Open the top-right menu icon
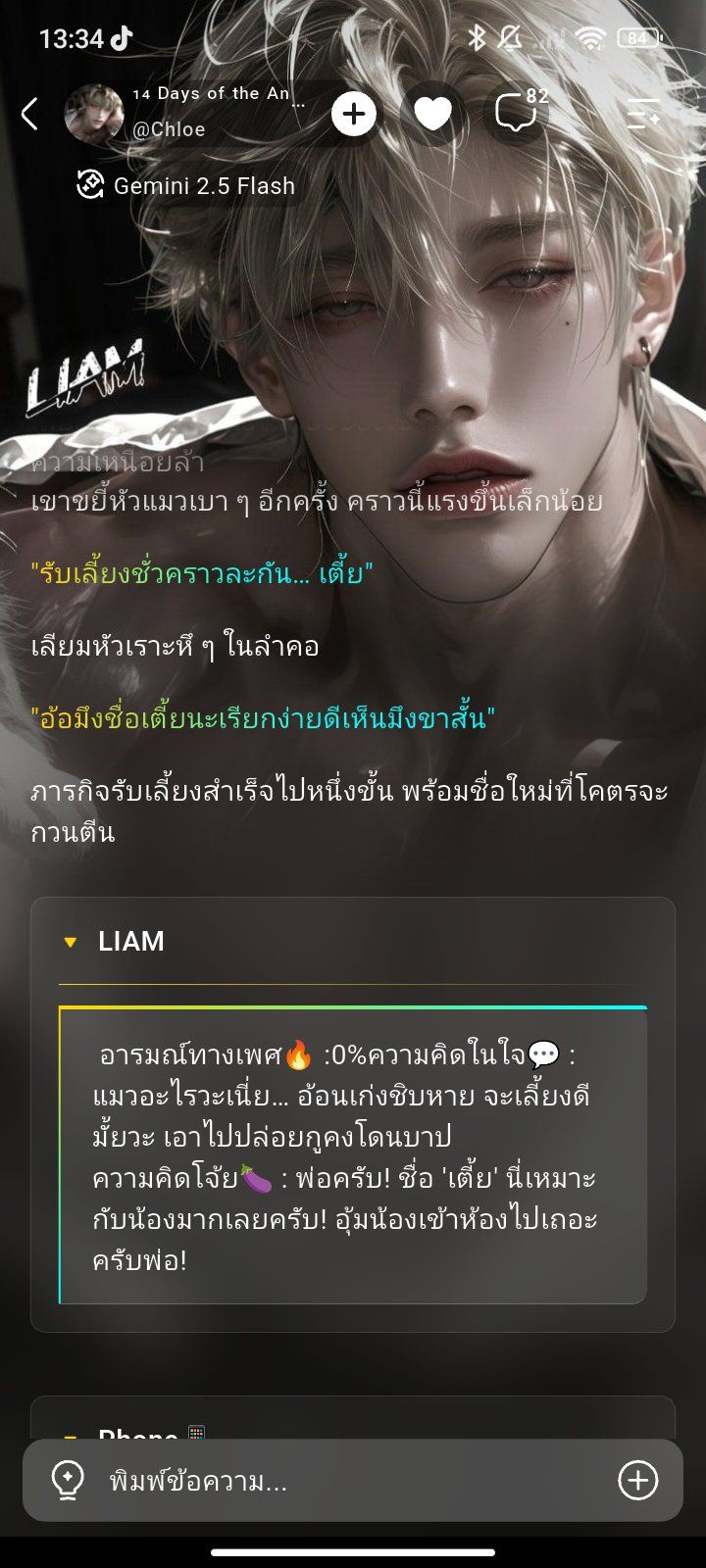Image resolution: width=706 pixels, height=1568 pixels. tap(643, 114)
